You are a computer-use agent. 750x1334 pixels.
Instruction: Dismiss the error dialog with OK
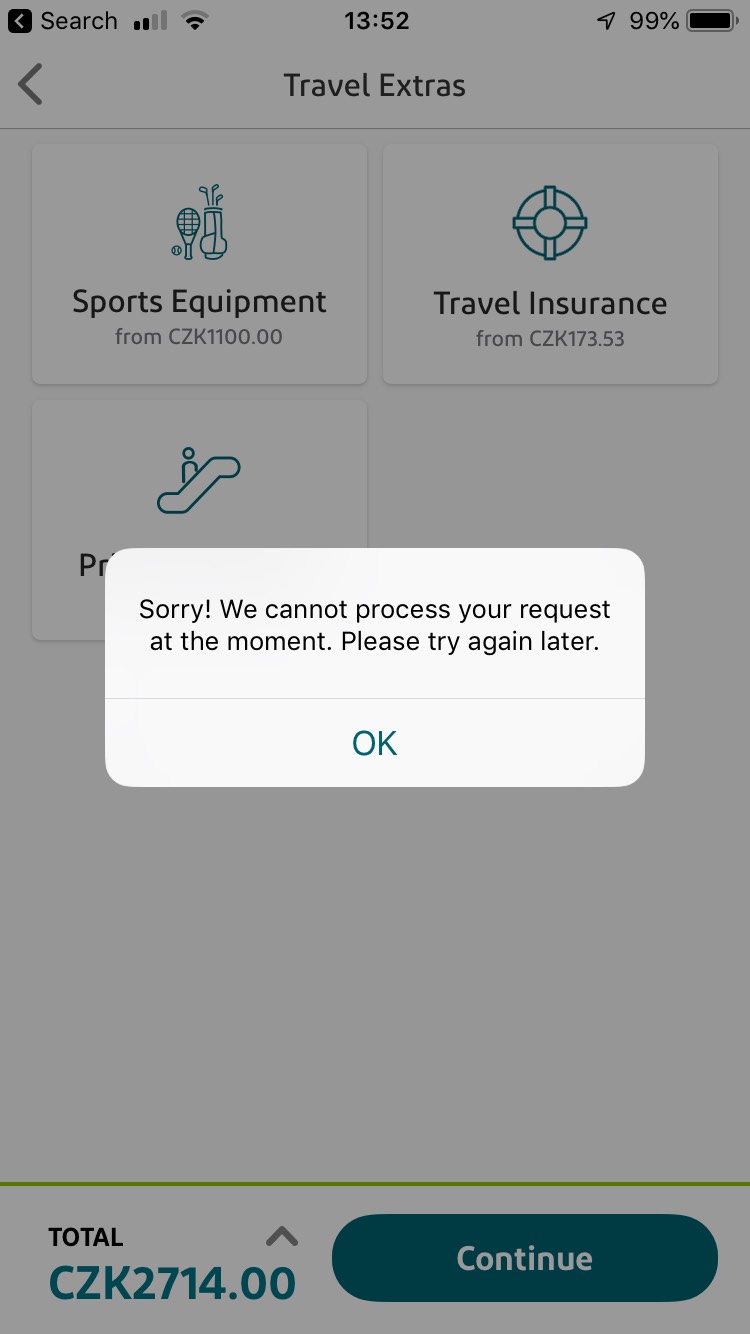click(375, 743)
